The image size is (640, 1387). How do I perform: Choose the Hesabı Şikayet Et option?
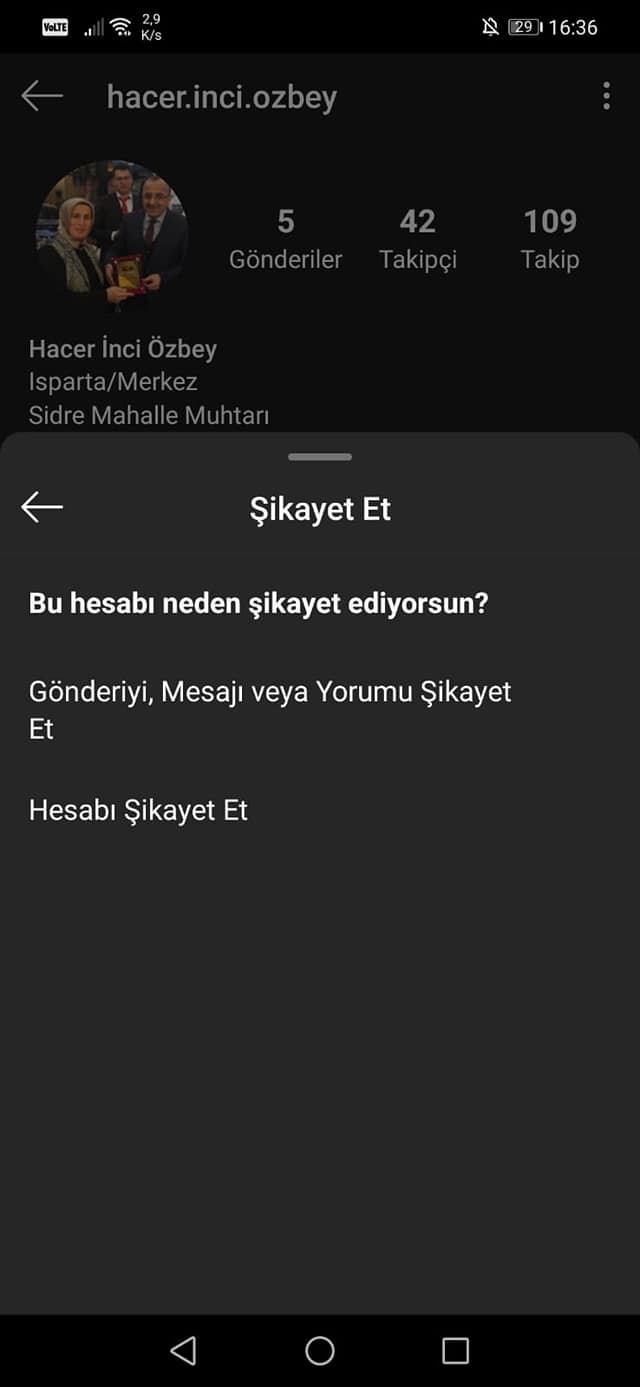click(x=138, y=810)
